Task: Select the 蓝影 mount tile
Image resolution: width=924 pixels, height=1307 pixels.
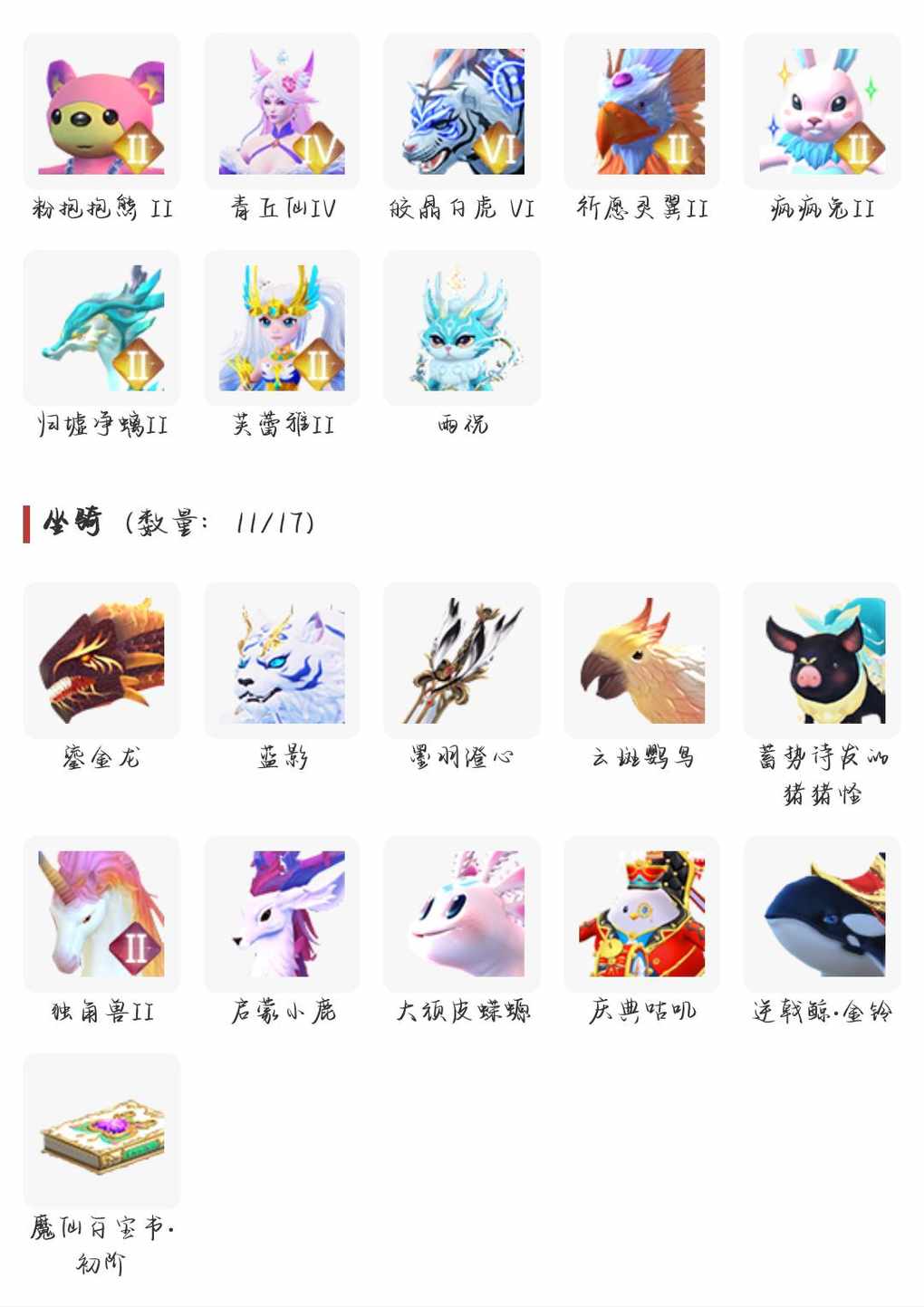Action: (282, 660)
